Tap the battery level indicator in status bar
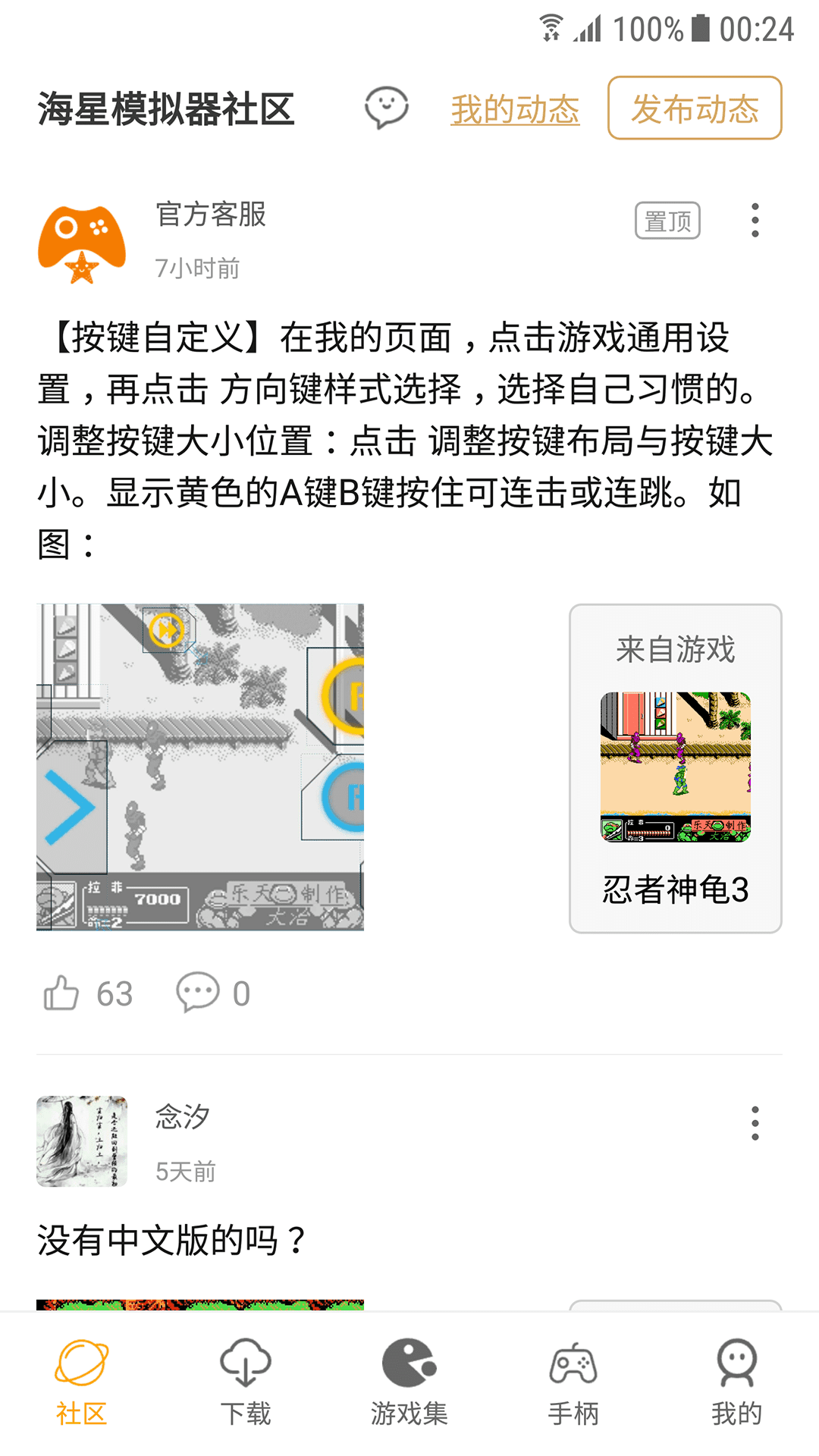The height and width of the screenshot is (1456, 819). click(701, 30)
